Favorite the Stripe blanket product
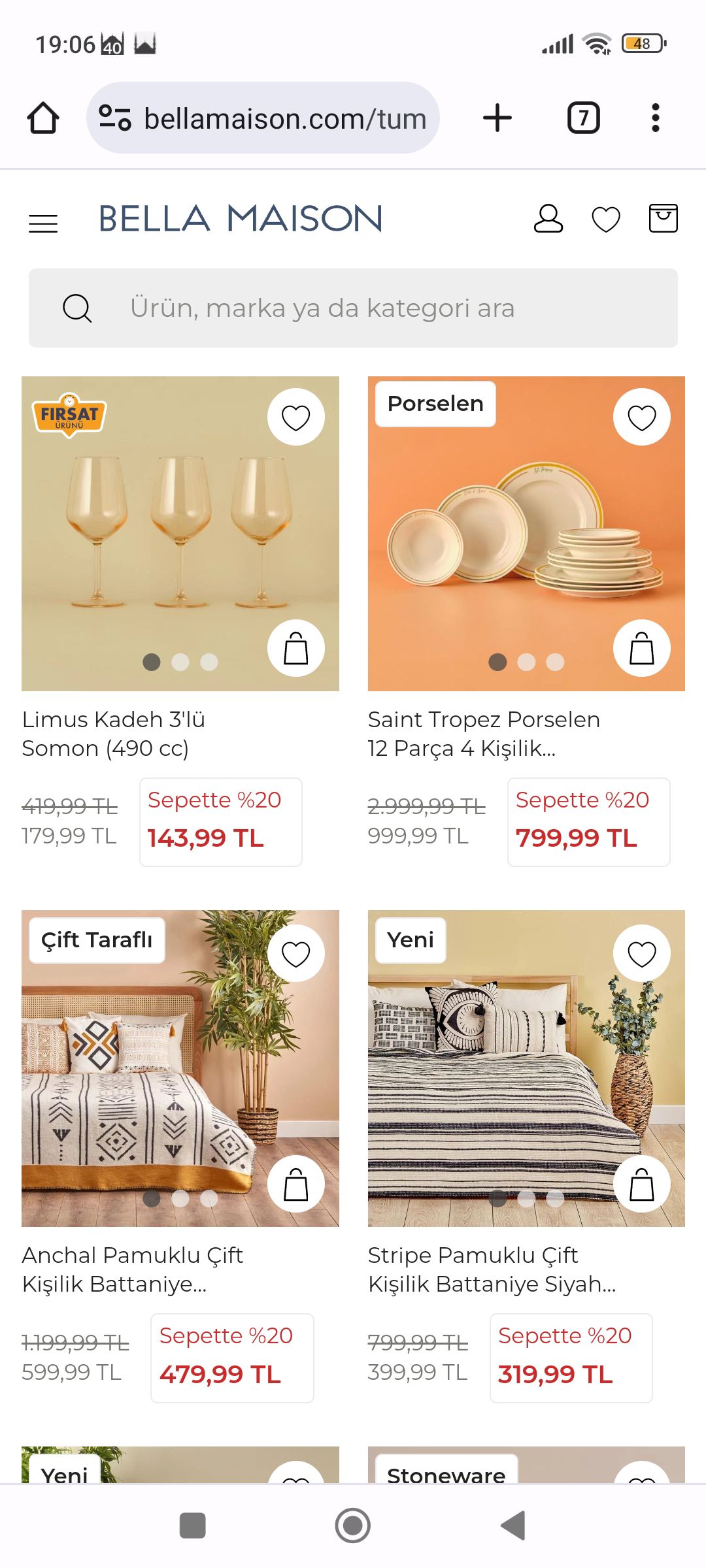The height and width of the screenshot is (1568, 706). coord(643,953)
